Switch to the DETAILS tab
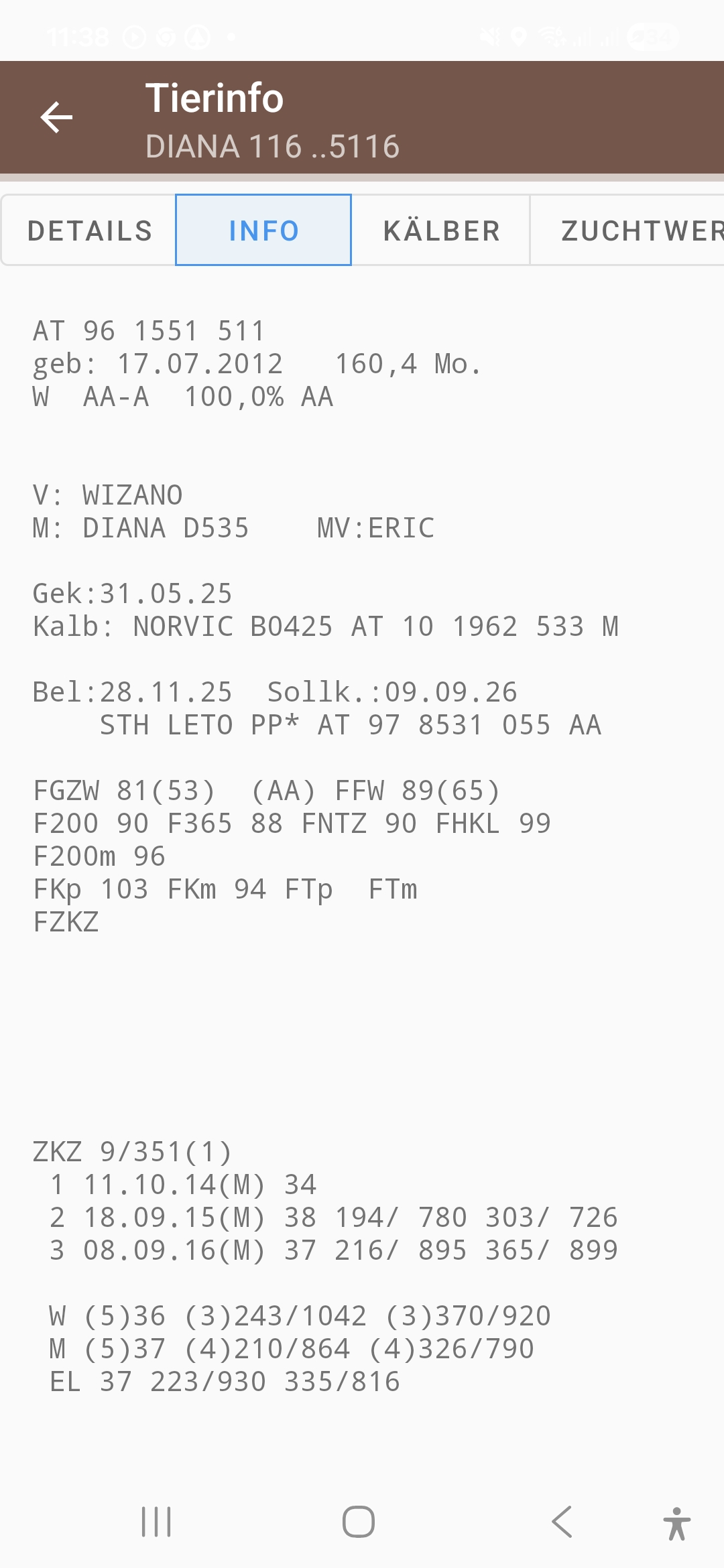The width and height of the screenshot is (724, 1568). pyautogui.click(x=89, y=231)
